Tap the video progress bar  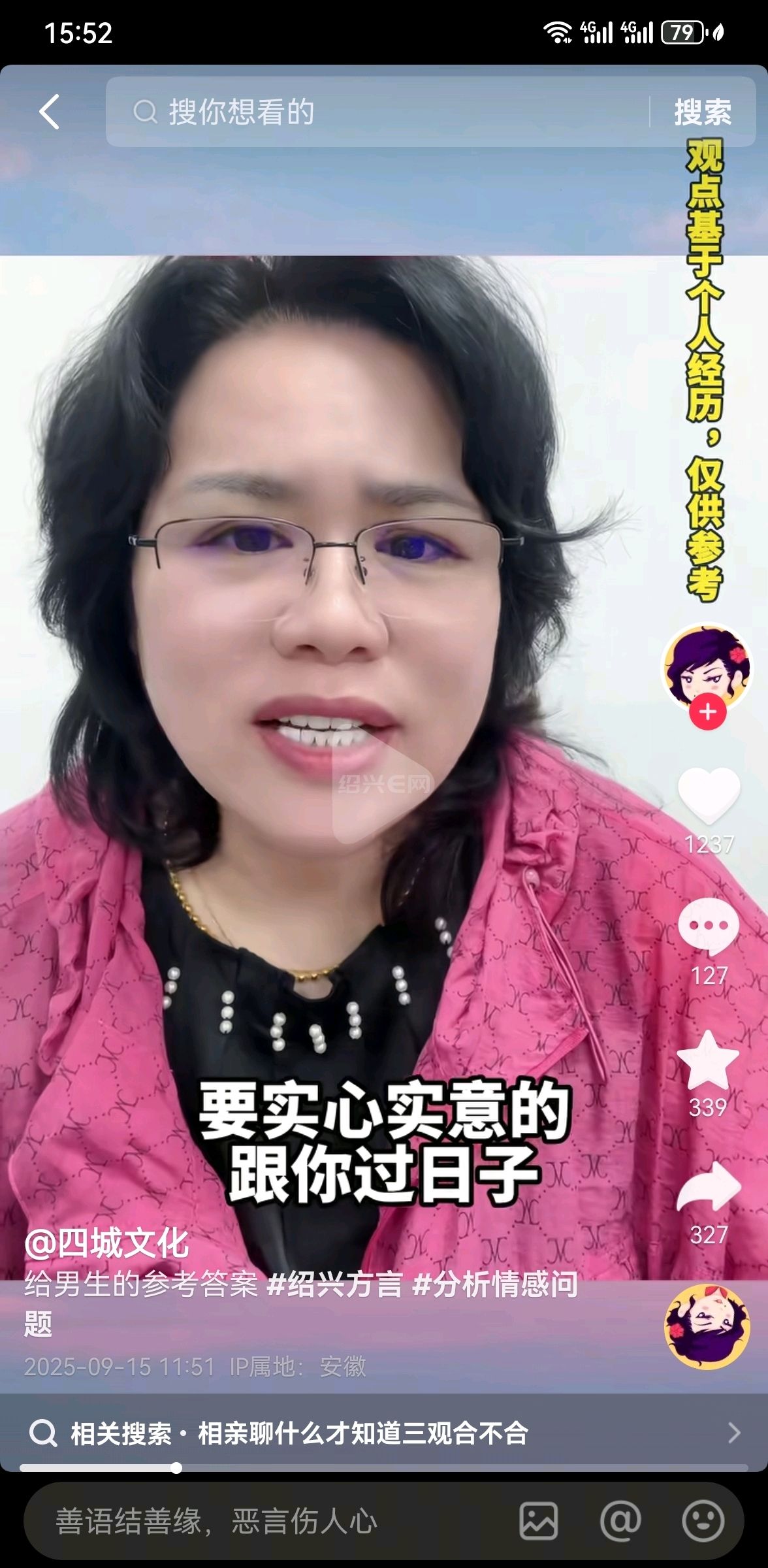click(x=384, y=1468)
